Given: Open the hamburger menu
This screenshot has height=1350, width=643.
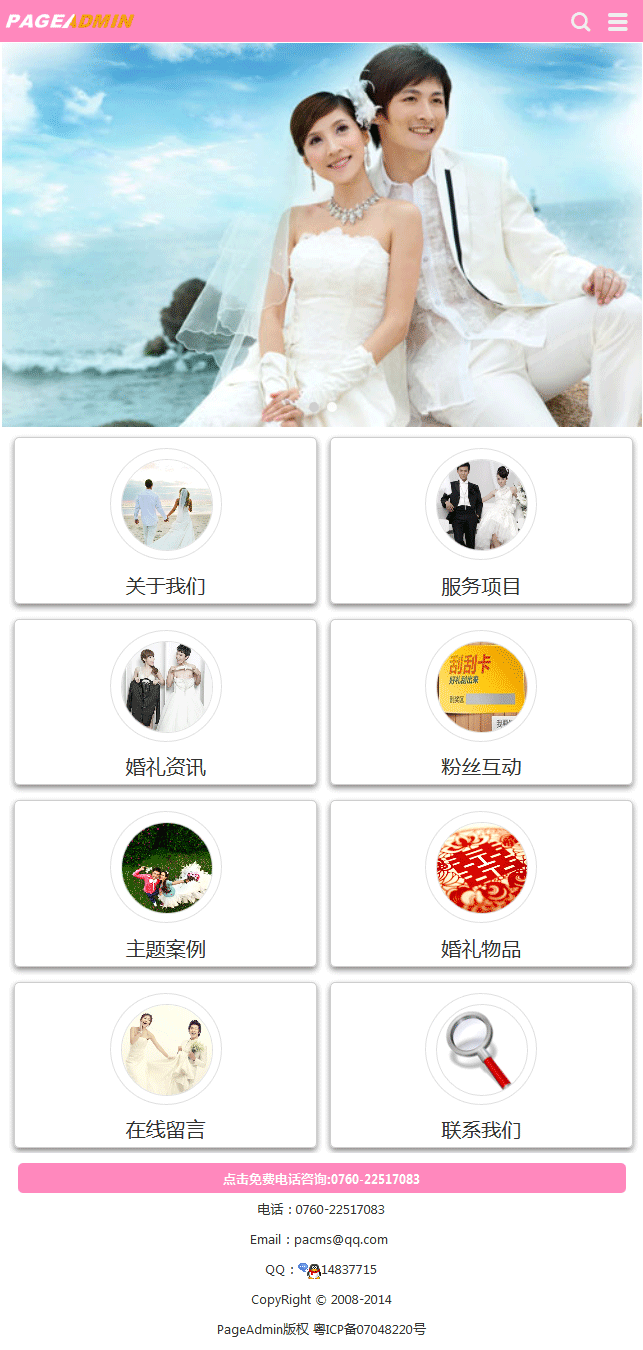Looking at the screenshot, I should pyautogui.click(x=617, y=22).
